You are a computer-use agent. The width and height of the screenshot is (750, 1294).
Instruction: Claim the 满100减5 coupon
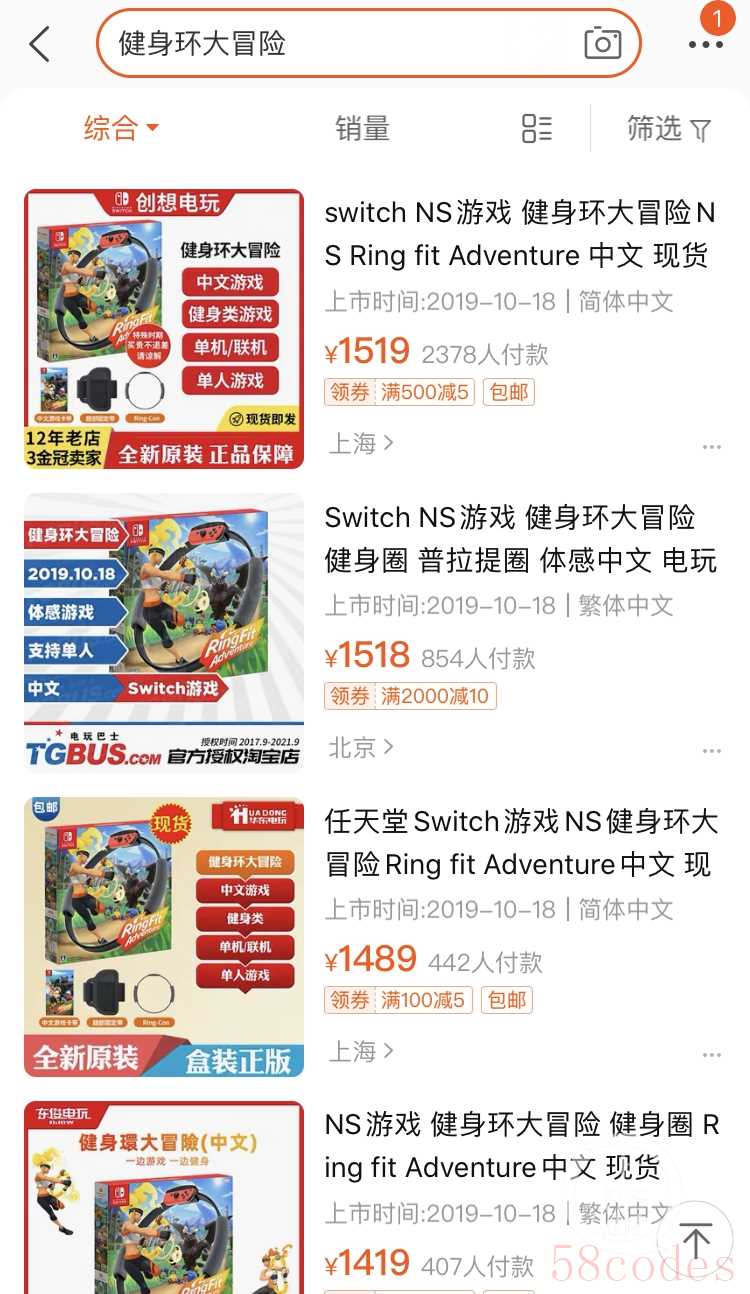pyautogui.click(x=399, y=999)
